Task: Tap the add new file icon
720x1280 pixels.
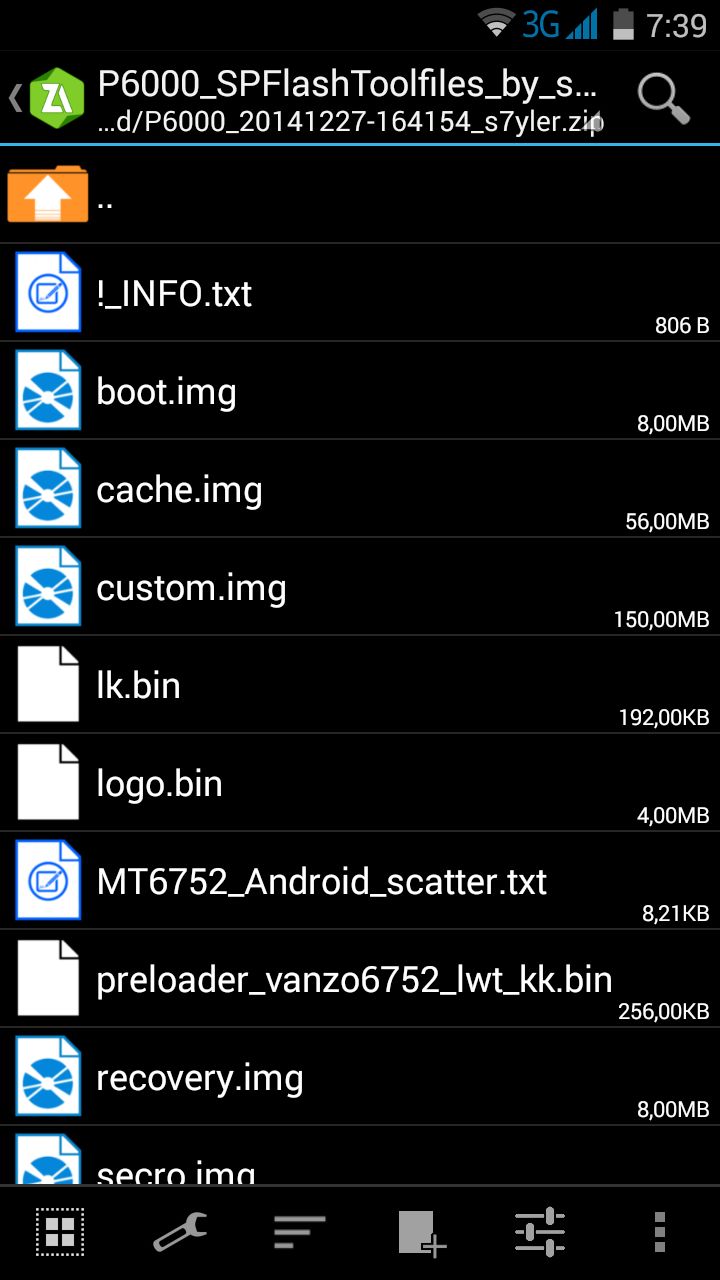Action: point(421,1232)
